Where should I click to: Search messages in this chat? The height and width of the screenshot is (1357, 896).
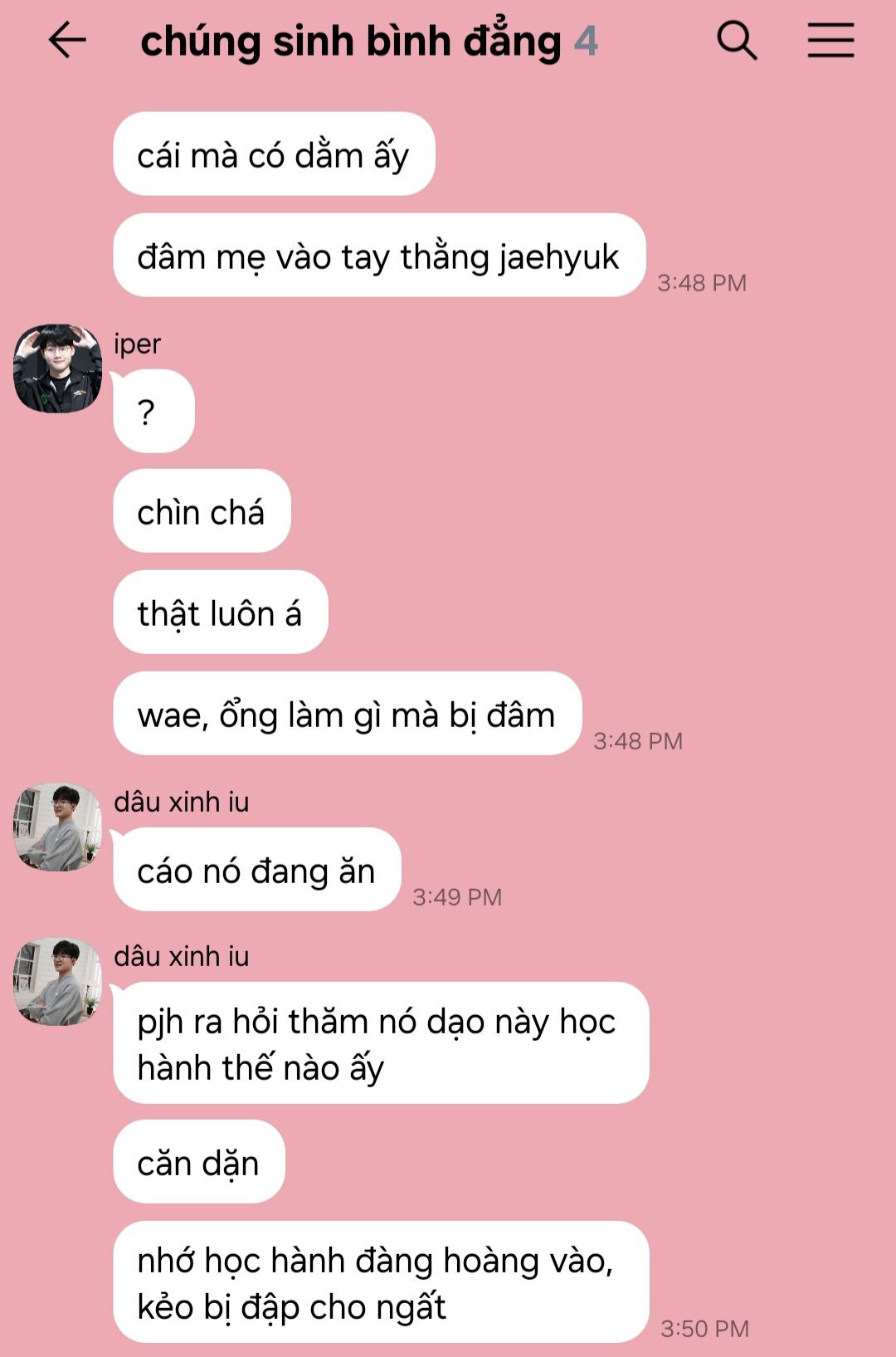point(737,40)
